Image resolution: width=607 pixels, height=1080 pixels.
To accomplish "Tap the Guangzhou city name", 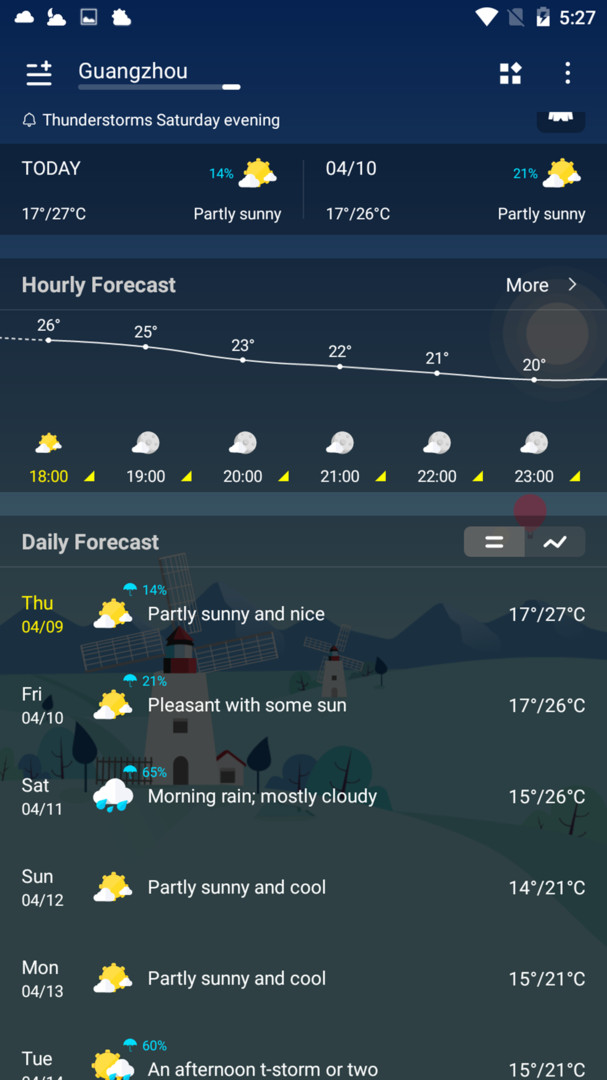I will click(133, 72).
